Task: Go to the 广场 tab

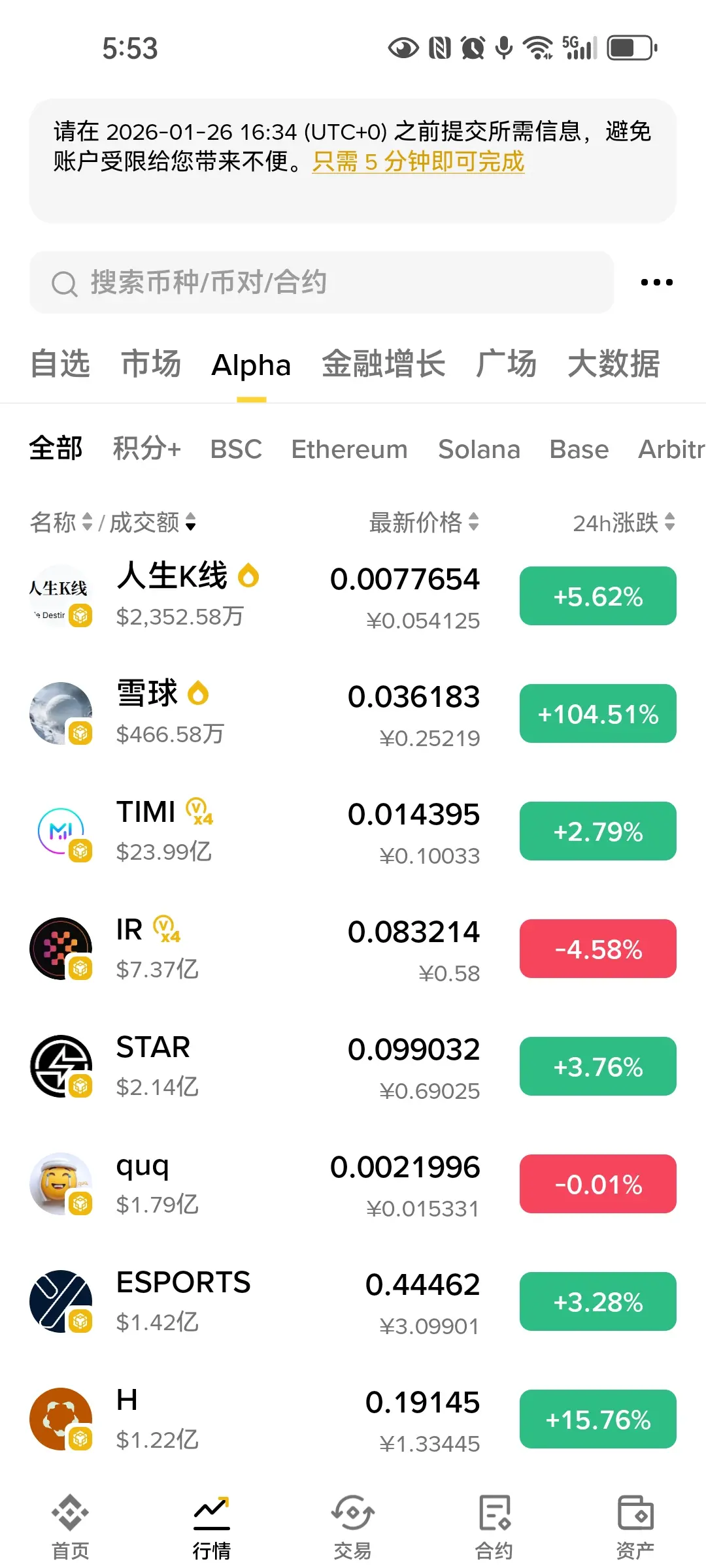Action: (506, 364)
